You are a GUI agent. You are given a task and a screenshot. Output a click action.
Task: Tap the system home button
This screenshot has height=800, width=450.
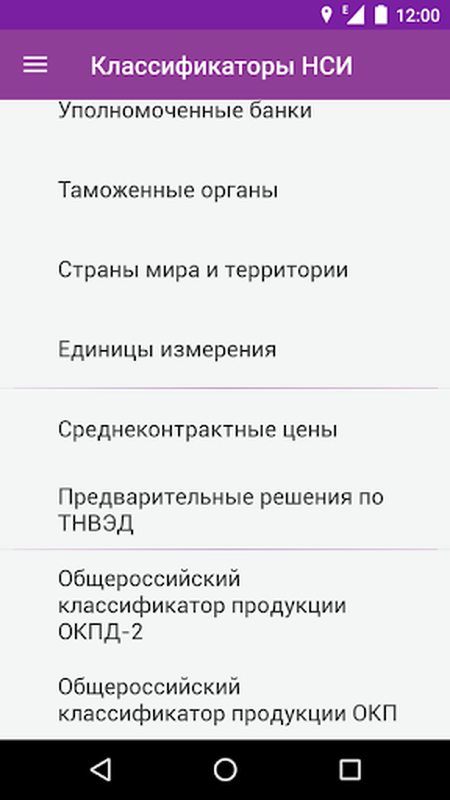click(225, 769)
